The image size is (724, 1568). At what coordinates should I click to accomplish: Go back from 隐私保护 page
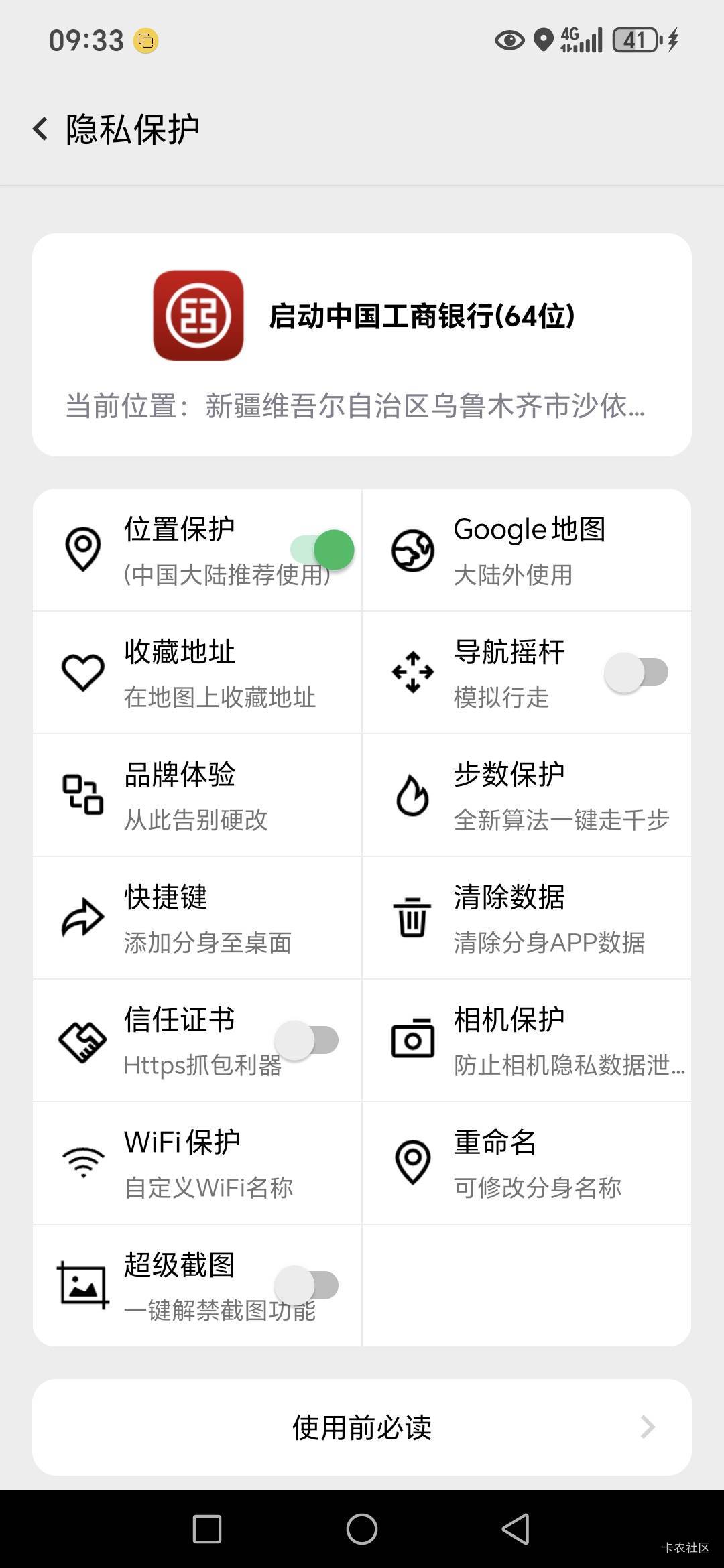(x=41, y=129)
